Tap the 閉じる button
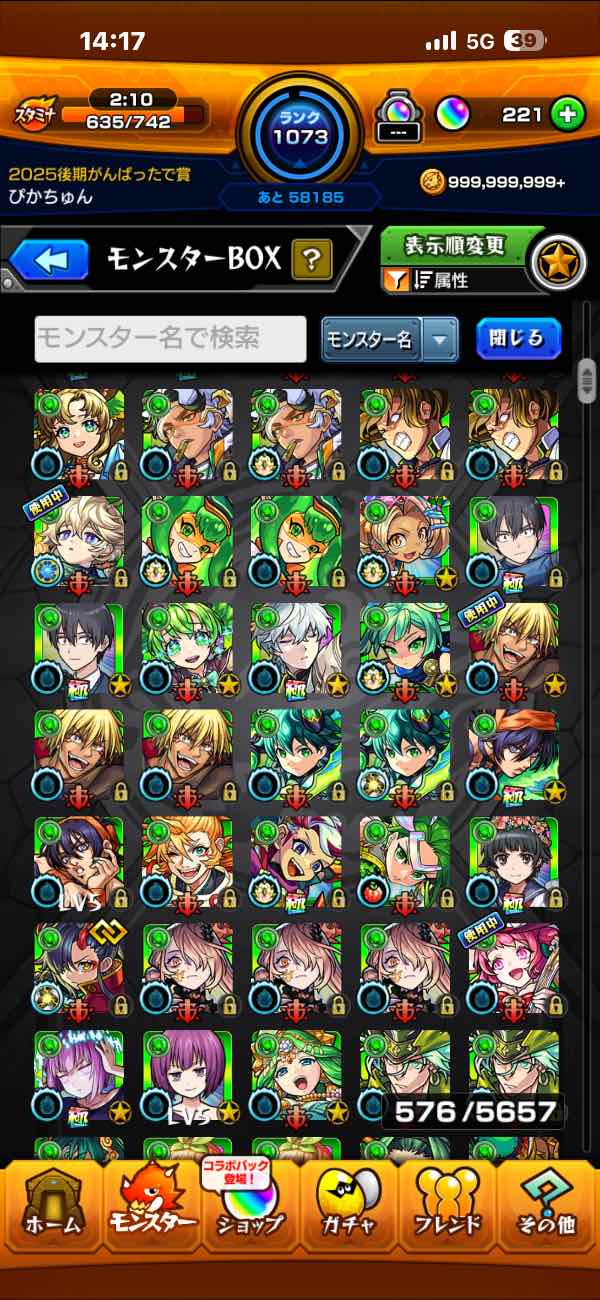The image size is (600, 1300). click(518, 339)
